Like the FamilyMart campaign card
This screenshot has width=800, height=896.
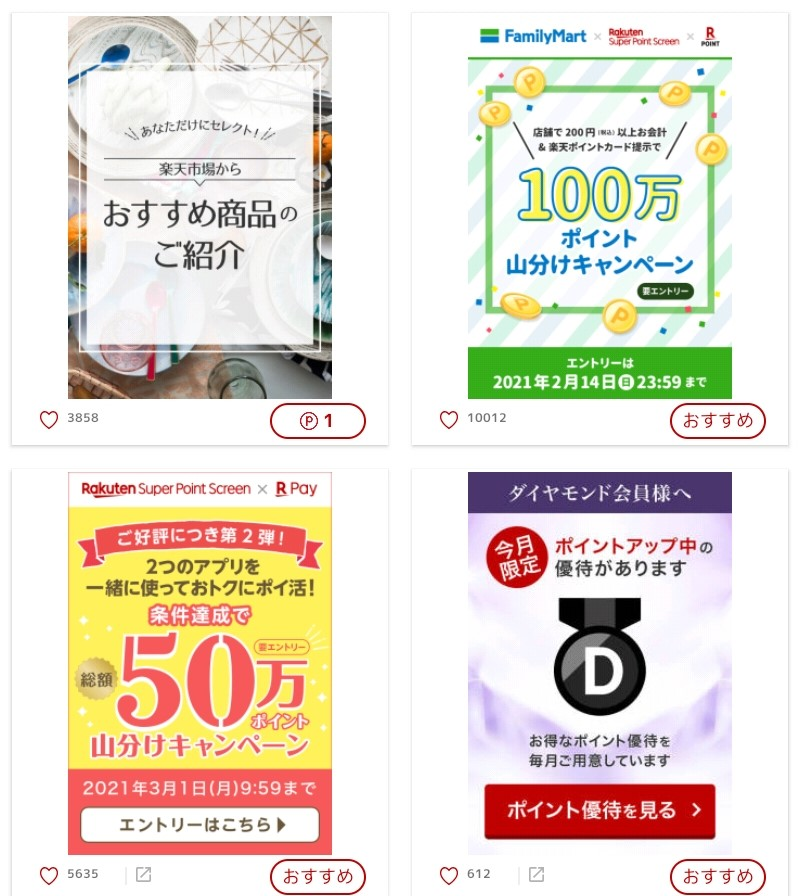click(449, 420)
